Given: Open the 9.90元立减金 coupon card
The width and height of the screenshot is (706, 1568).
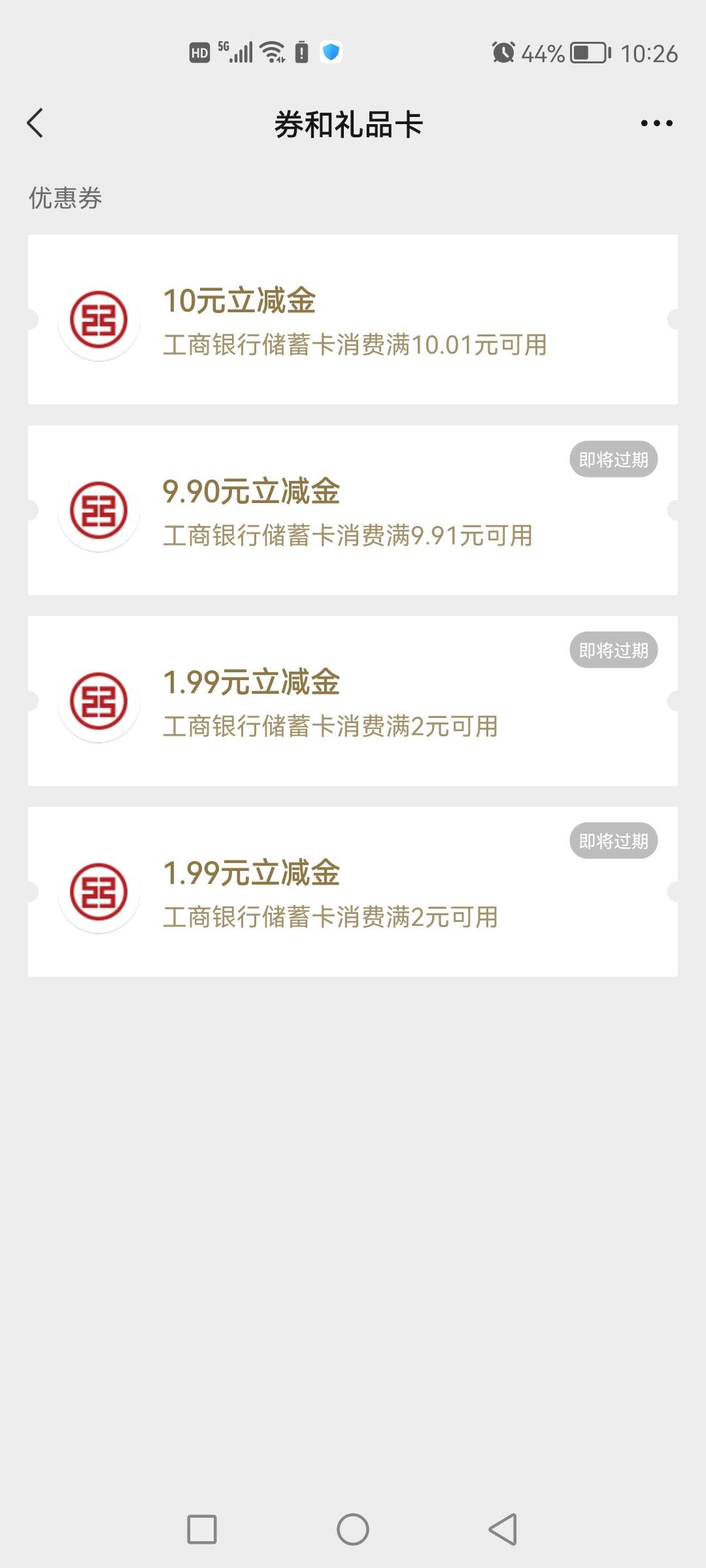Looking at the screenshot, I should (353, 510).
